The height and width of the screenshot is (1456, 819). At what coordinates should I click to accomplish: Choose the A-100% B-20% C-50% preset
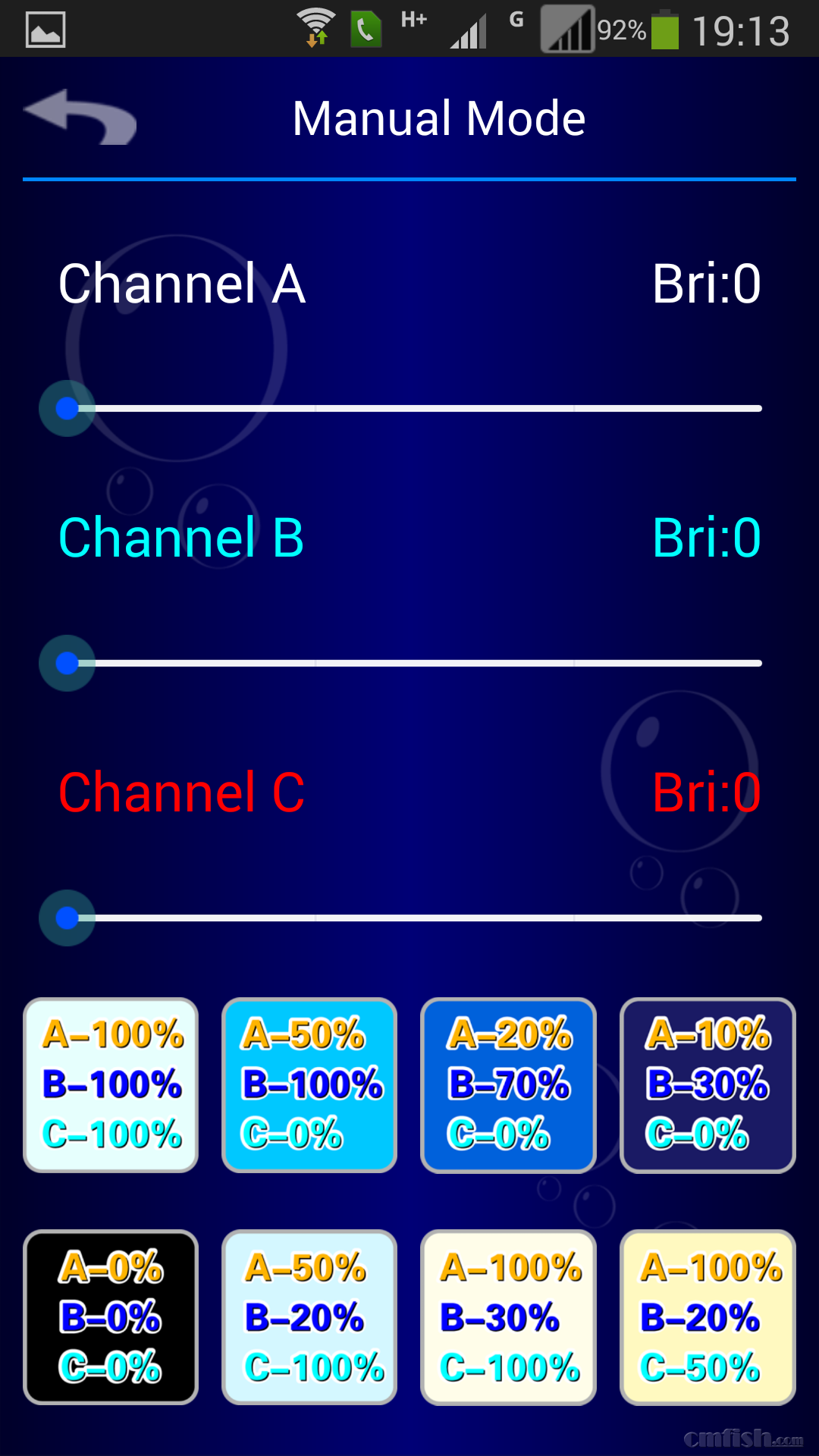708,1317
